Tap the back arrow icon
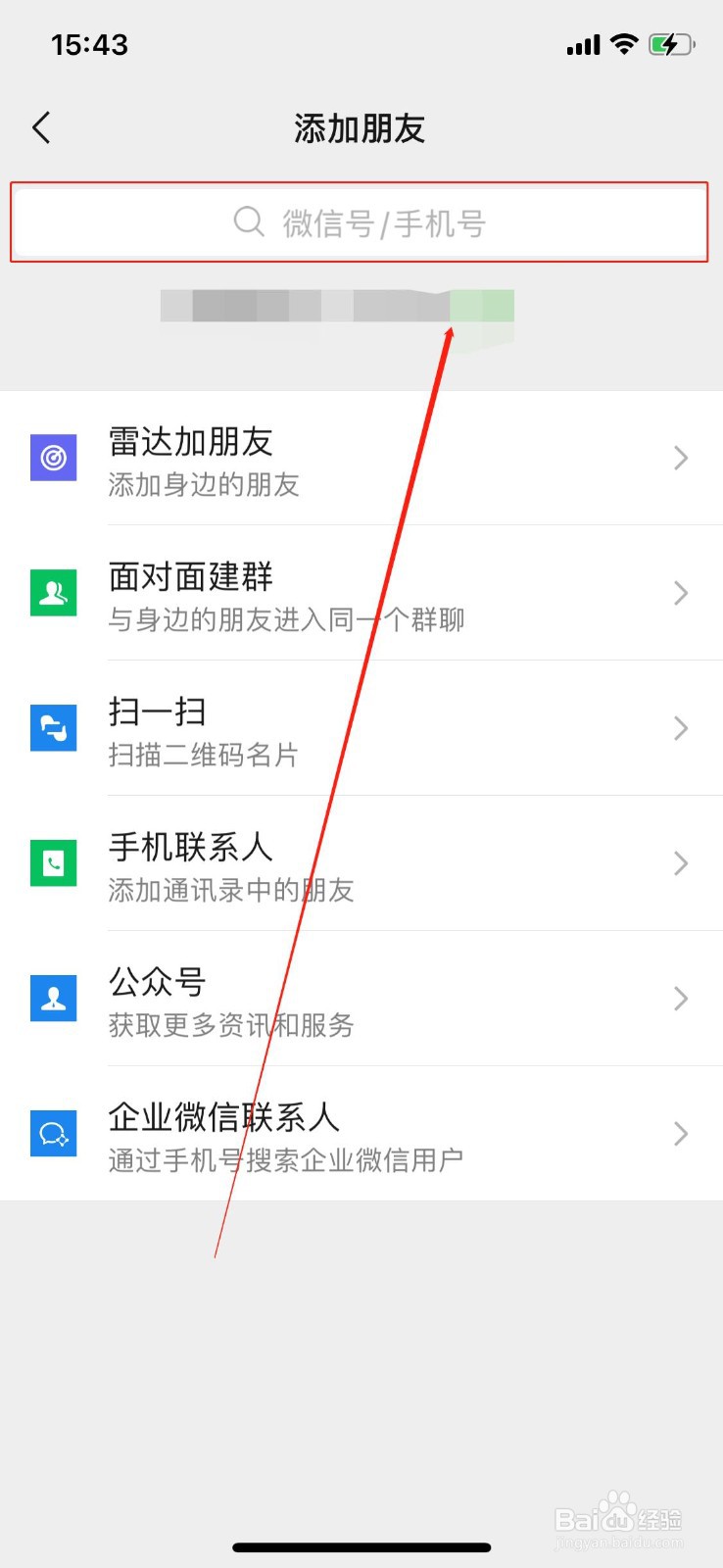Screen dimensions: 723x1568 click(x=41, y=127)
